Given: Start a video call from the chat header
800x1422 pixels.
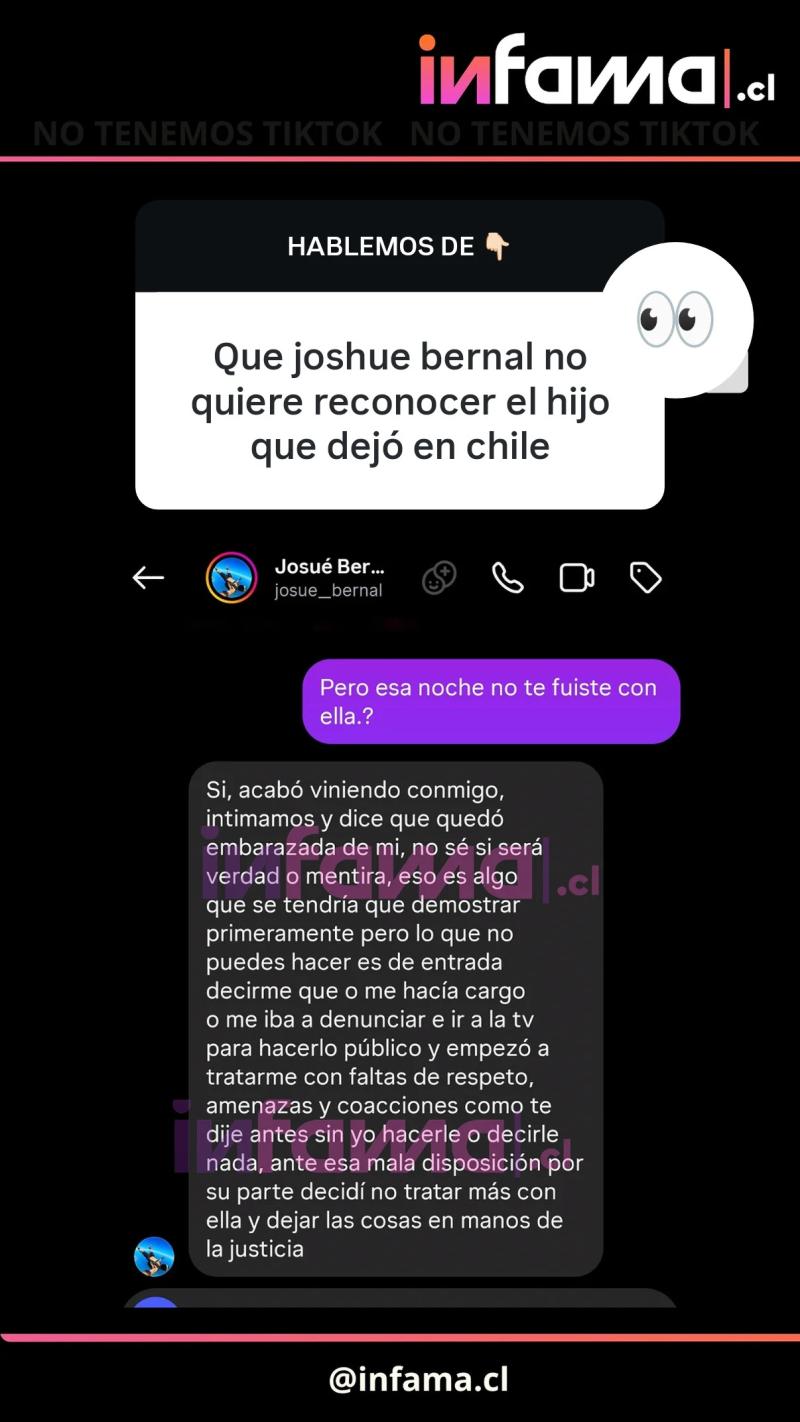Looking at the screenshot, I should [576, 577].
